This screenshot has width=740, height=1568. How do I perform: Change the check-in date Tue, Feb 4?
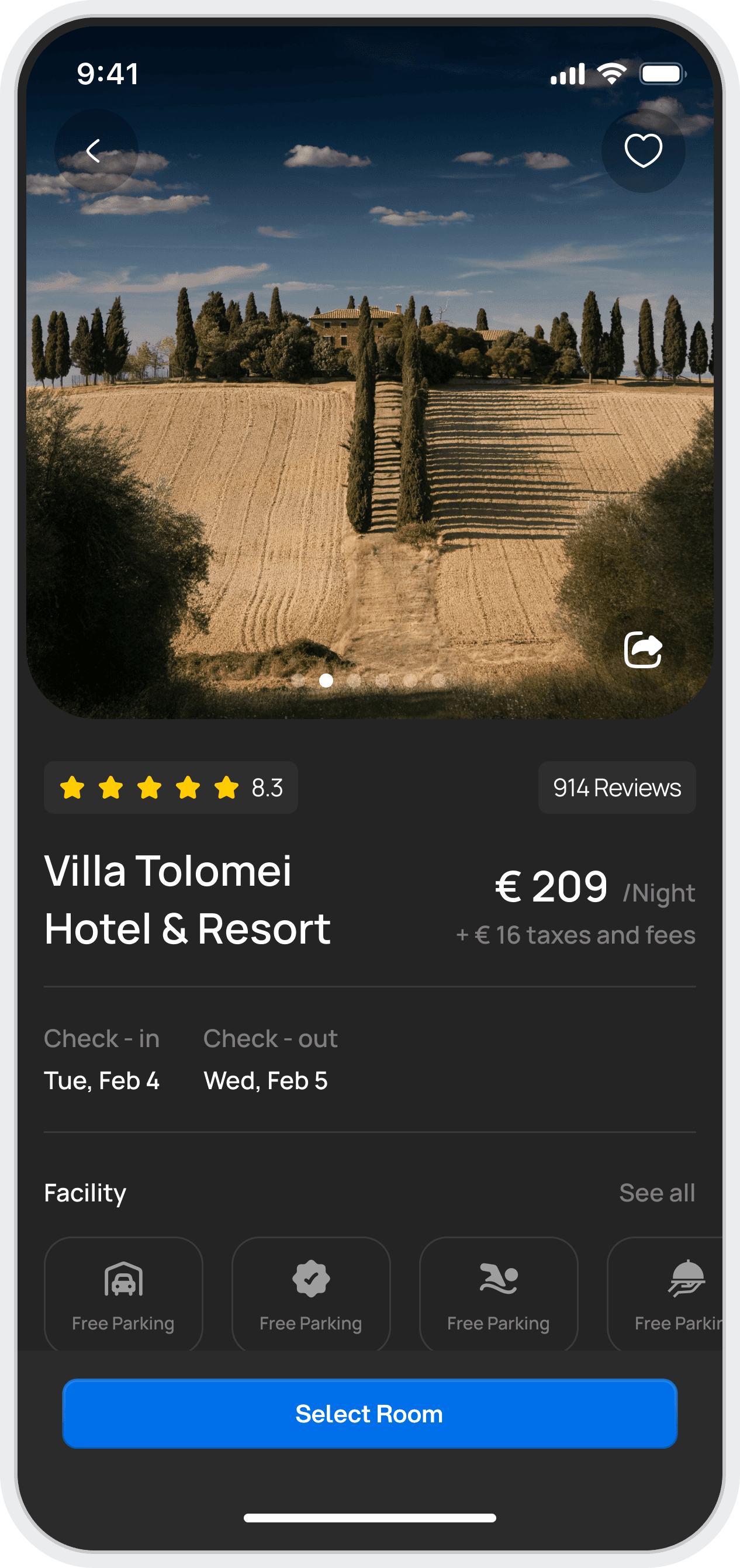(102, 1080)
